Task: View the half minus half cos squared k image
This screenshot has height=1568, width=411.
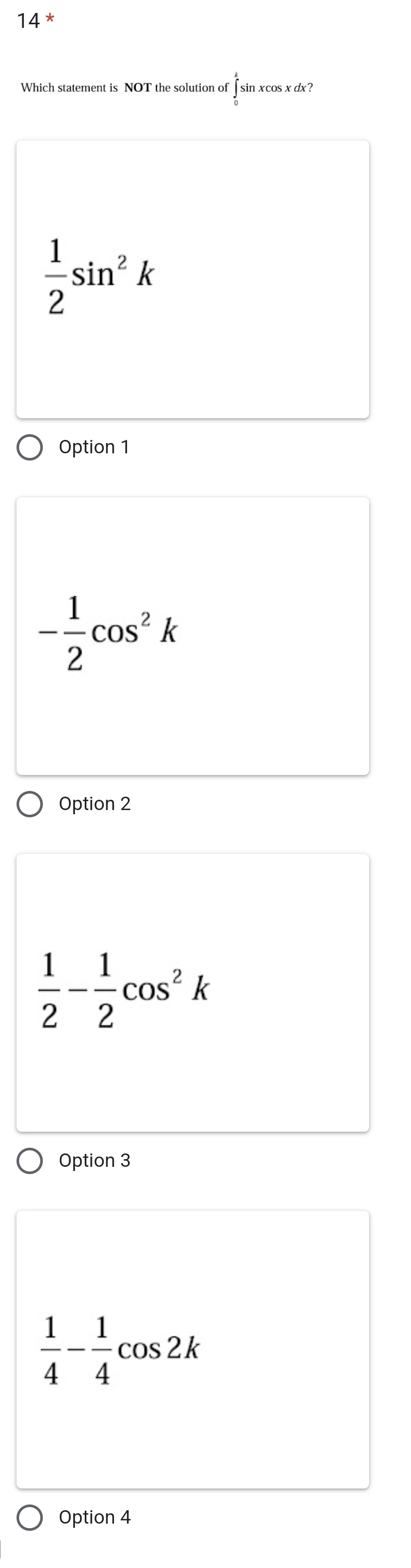Action: [x=193, y=992]
